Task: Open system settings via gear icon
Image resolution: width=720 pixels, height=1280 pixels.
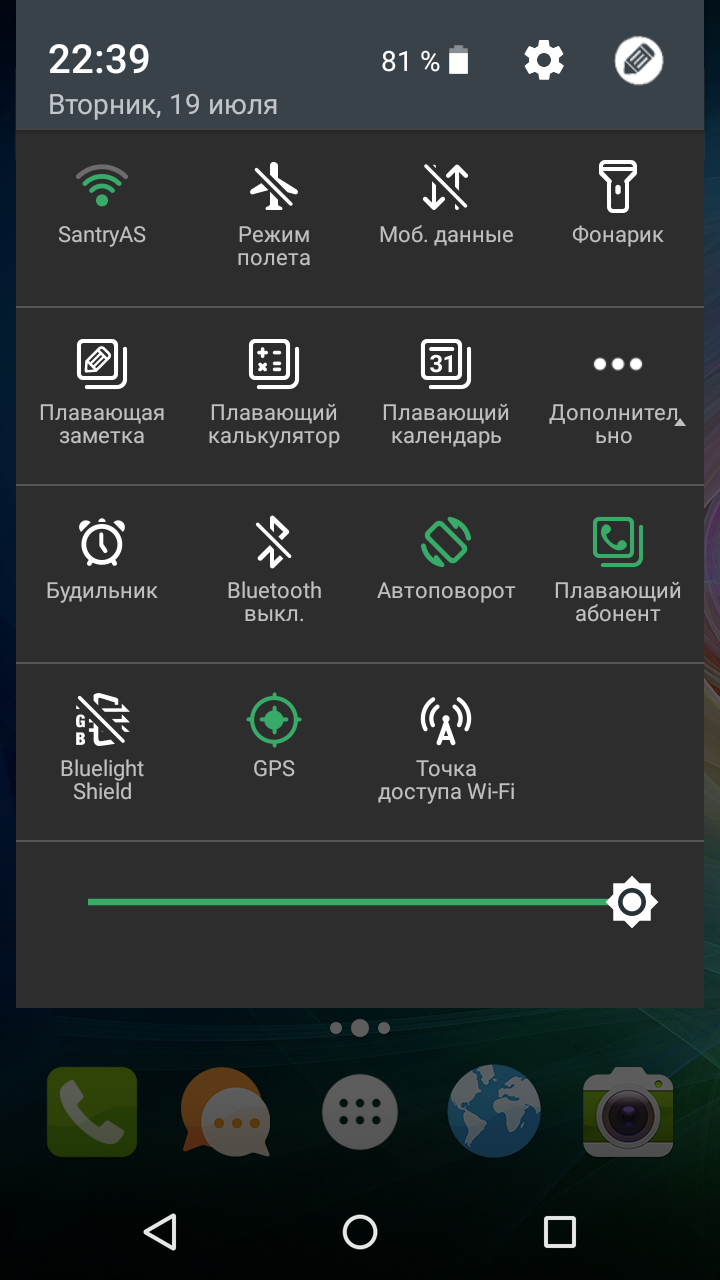Action: pos(544,61)
